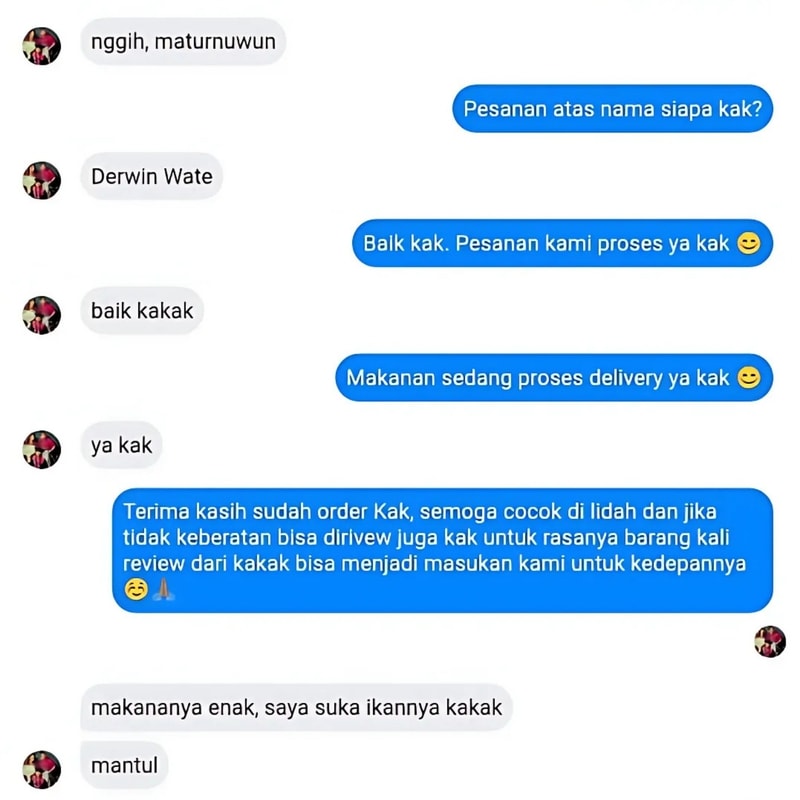800x800 pixels.
Task: Tap the profile picture next to 'Derwin Wate'
Action: (42, 180)
